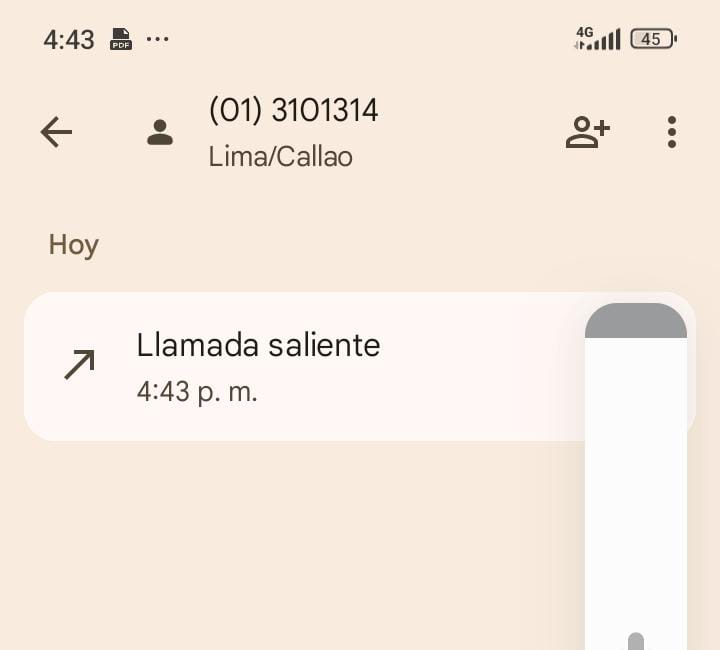Open the three-dot overflow menu
This screenshot has width=720, height=650.
click(x=671, y=132)
